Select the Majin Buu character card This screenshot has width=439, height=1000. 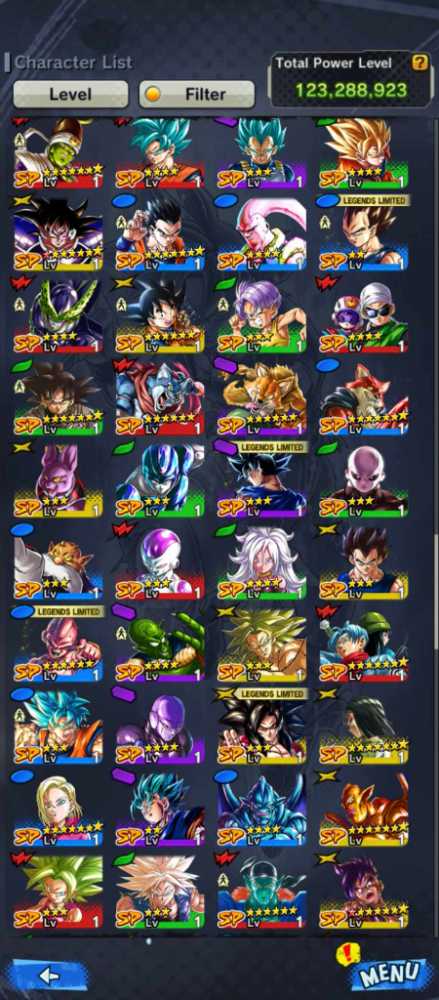(262, 233)
